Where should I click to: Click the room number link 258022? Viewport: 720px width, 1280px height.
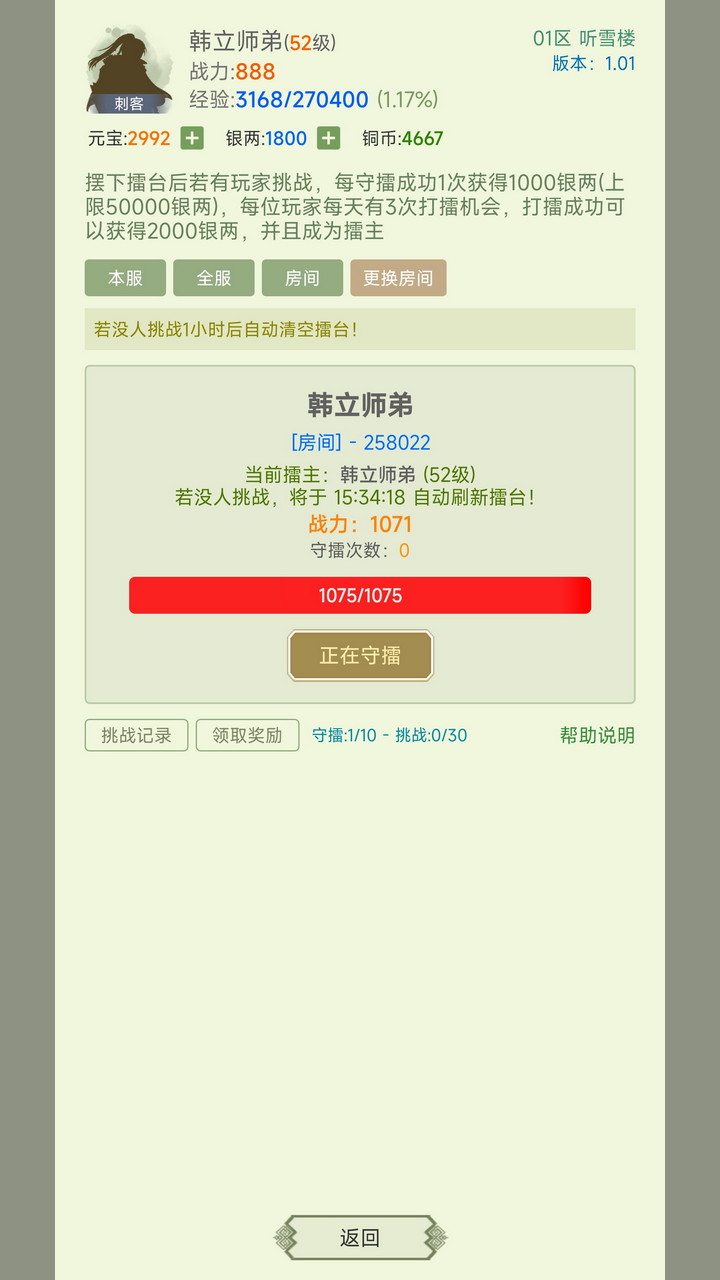coord(398,442)
